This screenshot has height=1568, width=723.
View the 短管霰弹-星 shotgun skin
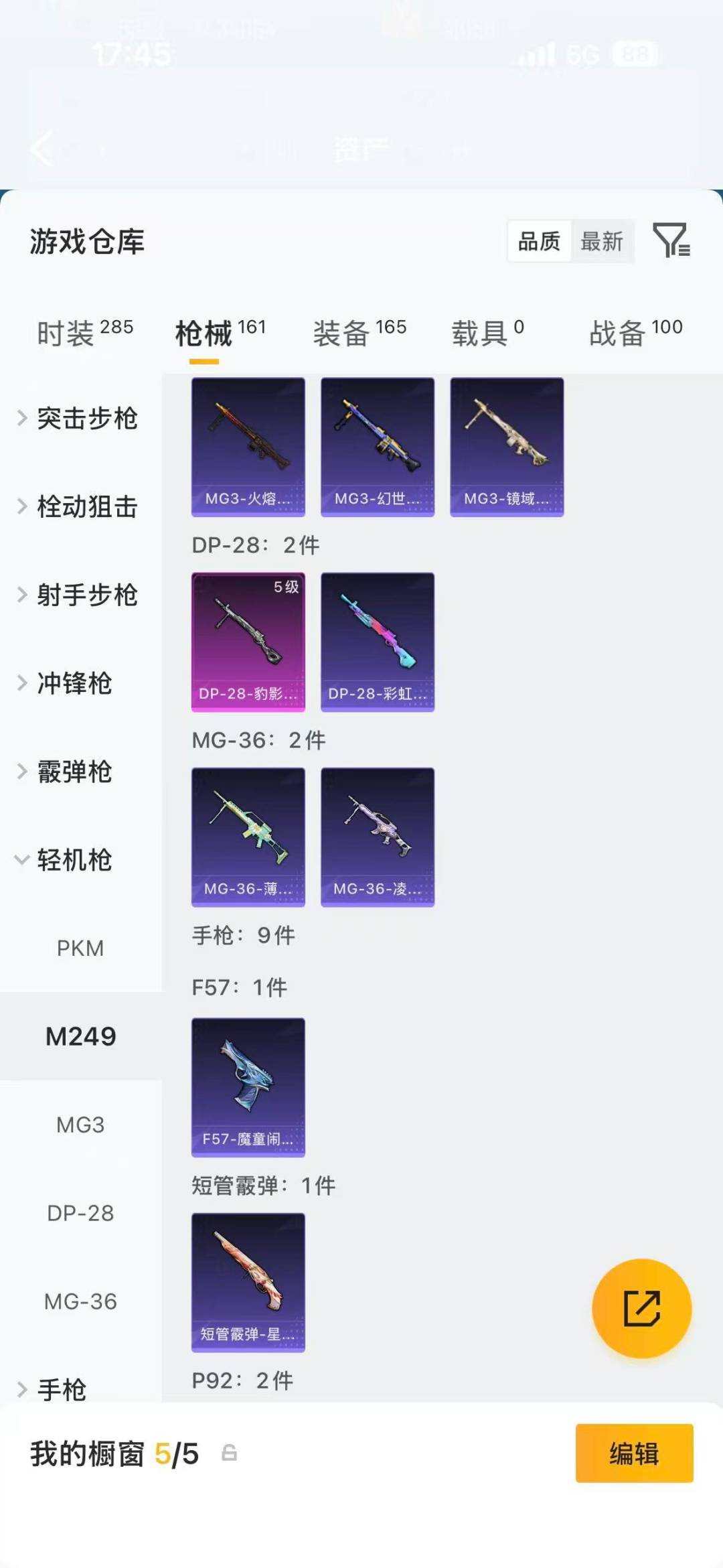(248, 1283)
